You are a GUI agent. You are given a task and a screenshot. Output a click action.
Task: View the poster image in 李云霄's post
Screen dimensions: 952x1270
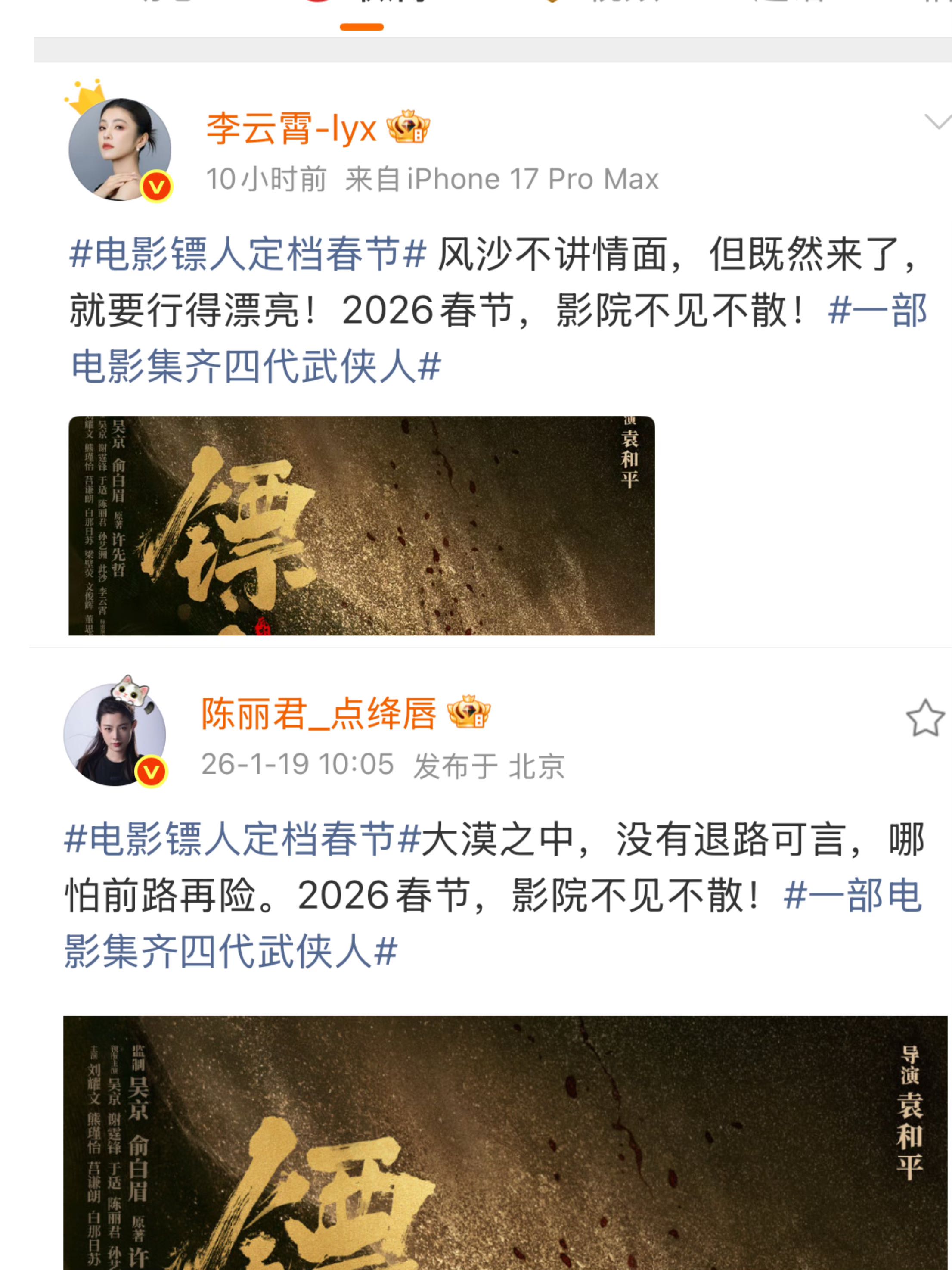click(362, 525)
